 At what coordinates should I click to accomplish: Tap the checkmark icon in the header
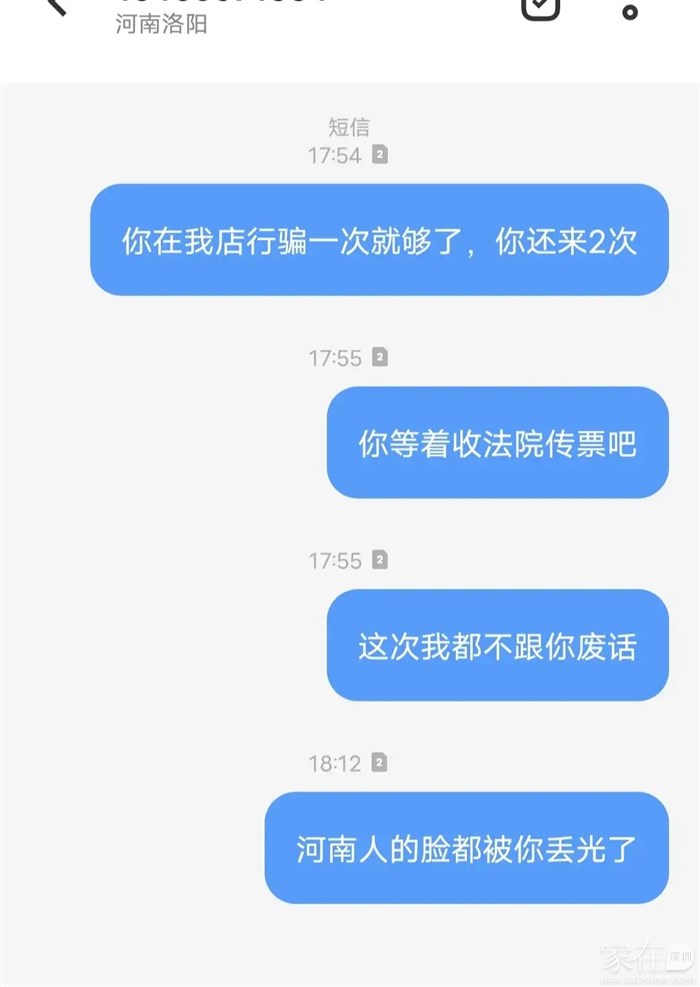540,6
